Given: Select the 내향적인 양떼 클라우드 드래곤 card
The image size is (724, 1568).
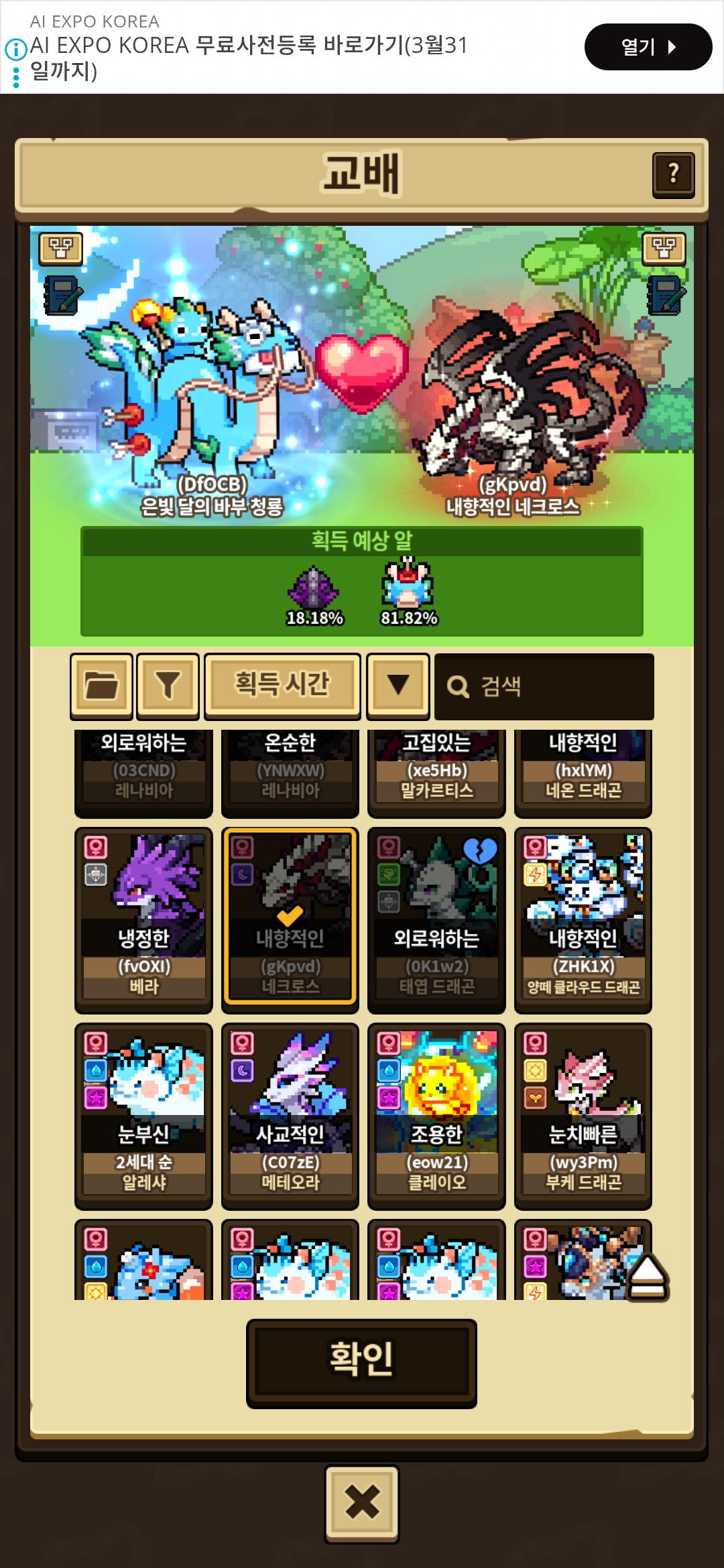Looking at the screenshot, I should (583, 919).
